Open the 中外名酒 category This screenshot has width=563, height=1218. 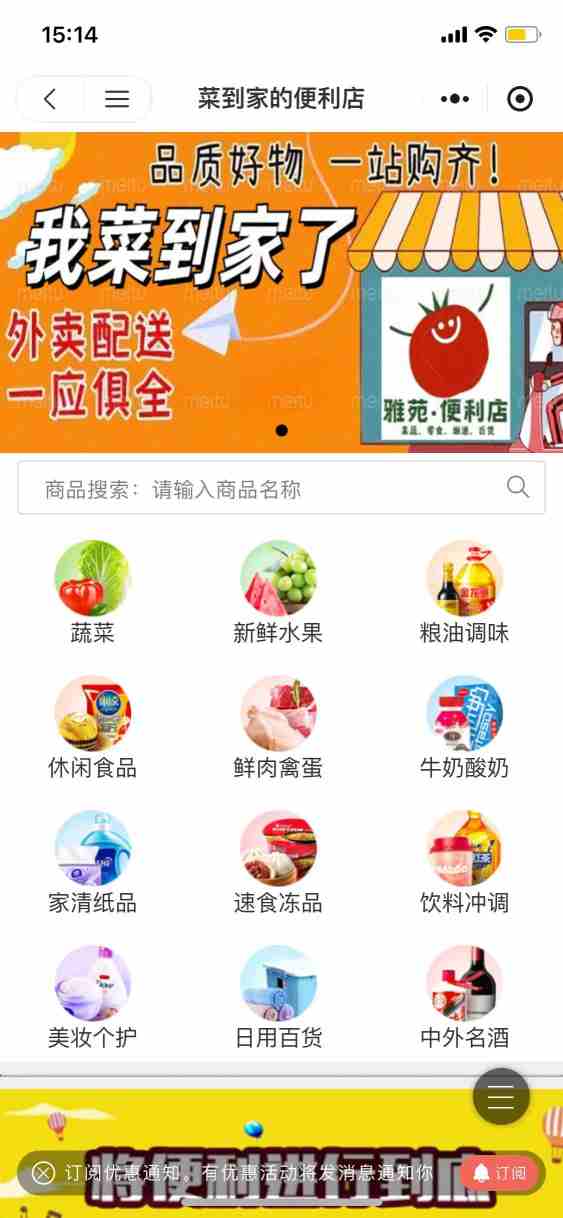click(x=464, y=998)
